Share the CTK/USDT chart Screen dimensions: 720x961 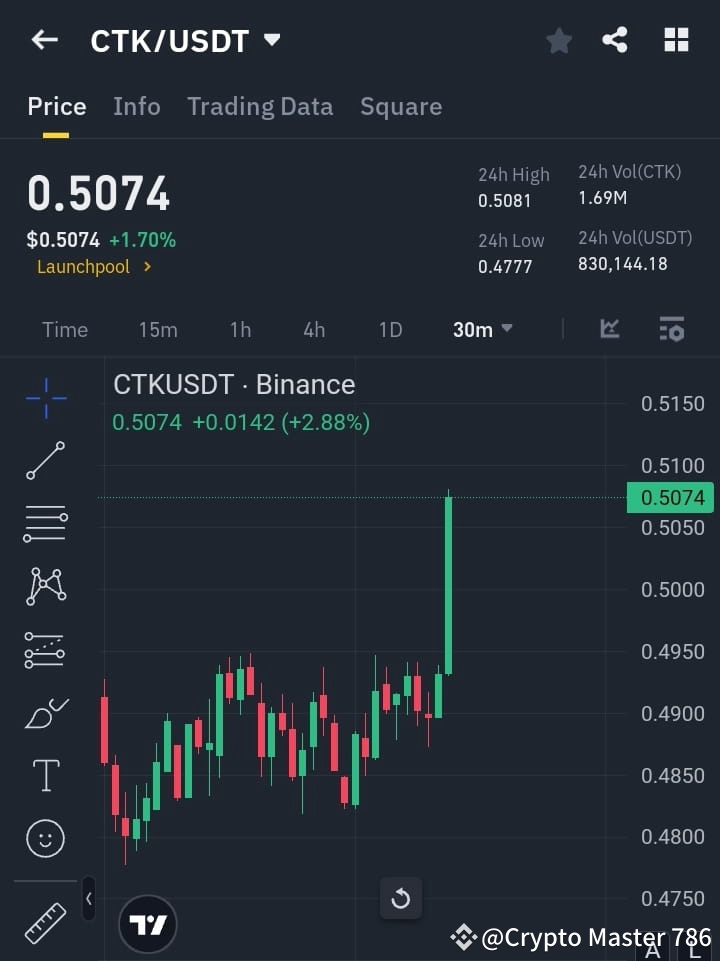coord(614,40)
